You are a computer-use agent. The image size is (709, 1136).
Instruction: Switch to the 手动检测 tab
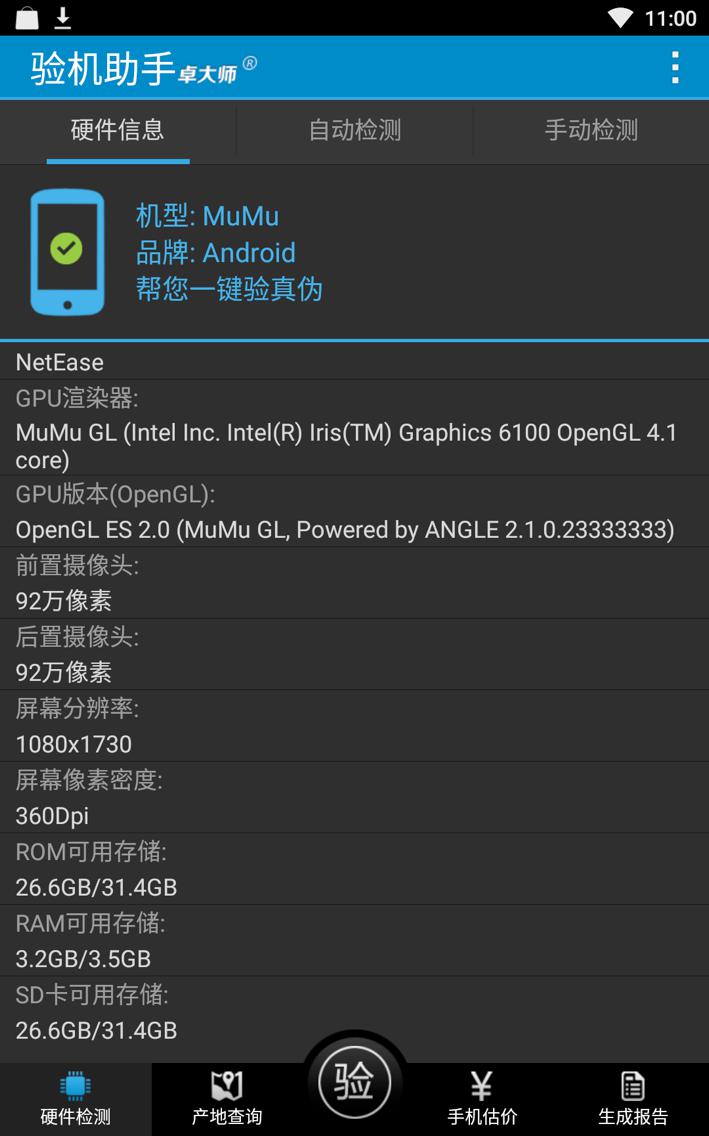(x=590, y=130)
